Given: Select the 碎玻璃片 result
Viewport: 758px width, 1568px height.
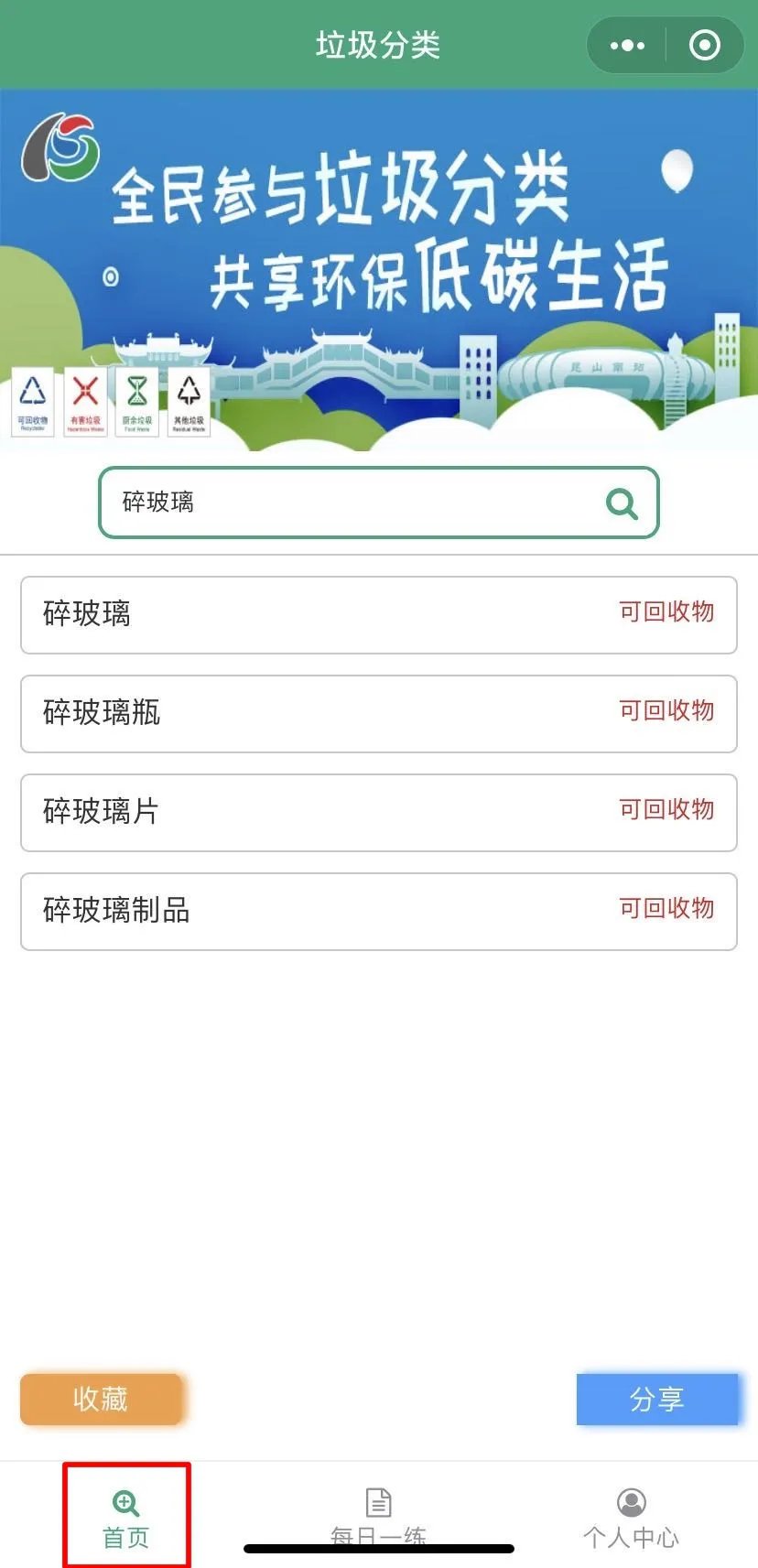Looking at the screenshot, I should pyautogui.click(x=378, y=812).
